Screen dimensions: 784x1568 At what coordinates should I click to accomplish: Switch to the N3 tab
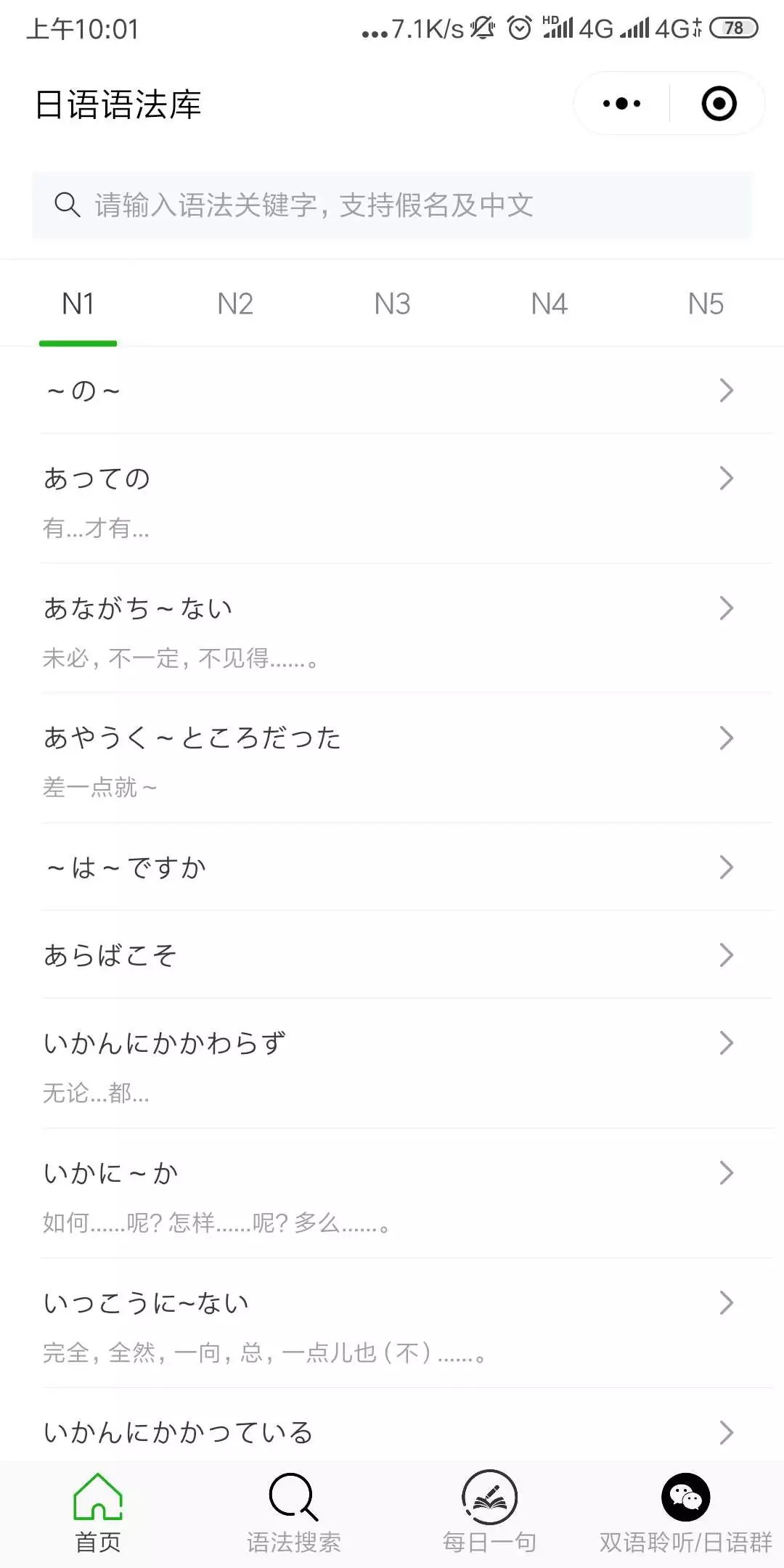pos(392,304)
